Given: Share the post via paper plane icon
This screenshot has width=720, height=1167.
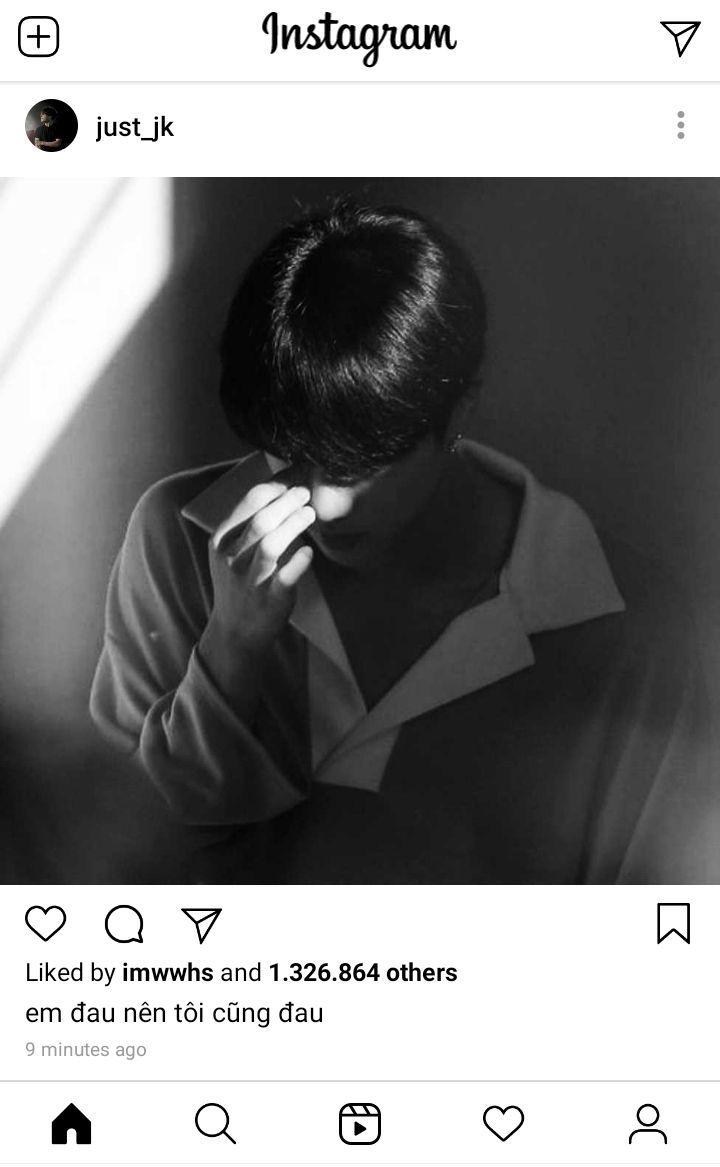Looking at the screenshot, I should pos(202,924).
